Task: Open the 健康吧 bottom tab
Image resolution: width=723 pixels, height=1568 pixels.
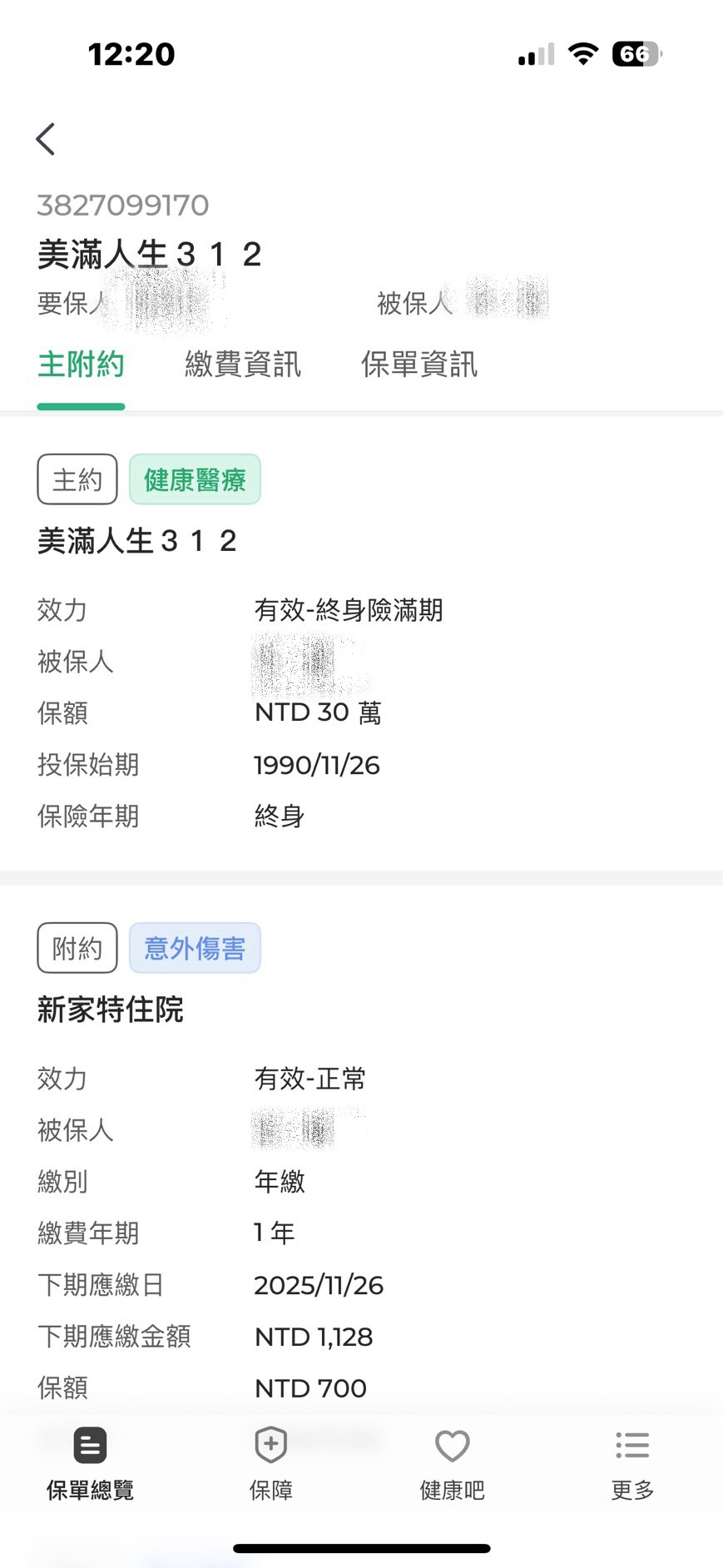Action: 452,1464
